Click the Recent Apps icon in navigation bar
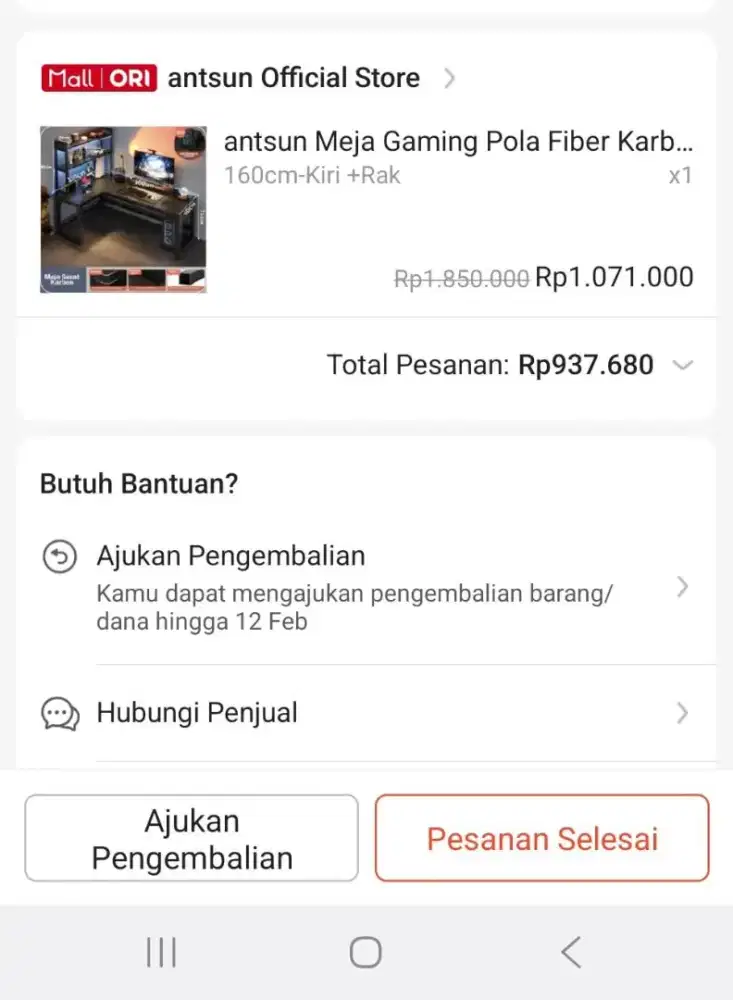 coord(161,952)
